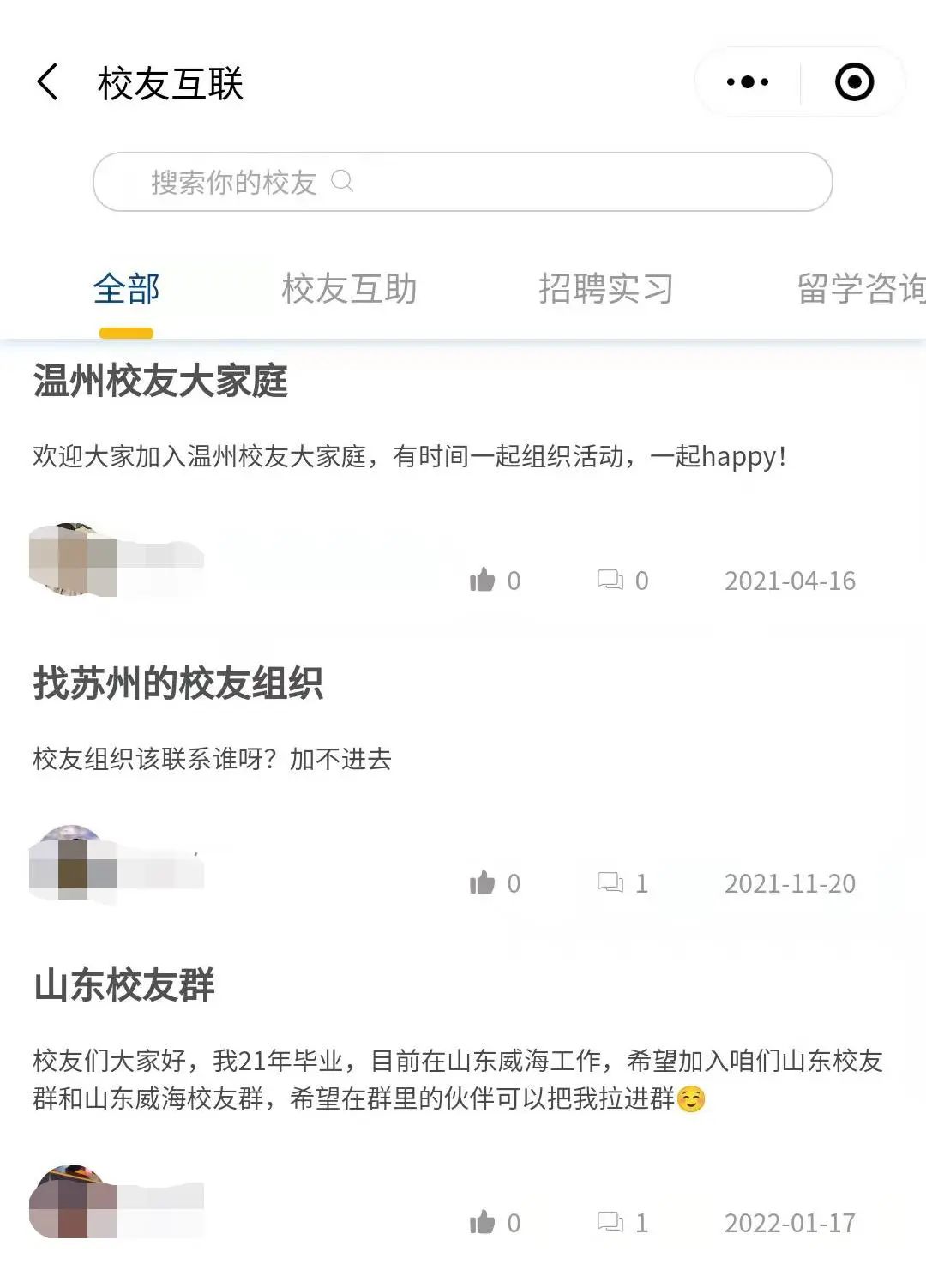Like the 山东校友群 post
This screenshot has width=926, height=1288.
(x=483, y=1222)
